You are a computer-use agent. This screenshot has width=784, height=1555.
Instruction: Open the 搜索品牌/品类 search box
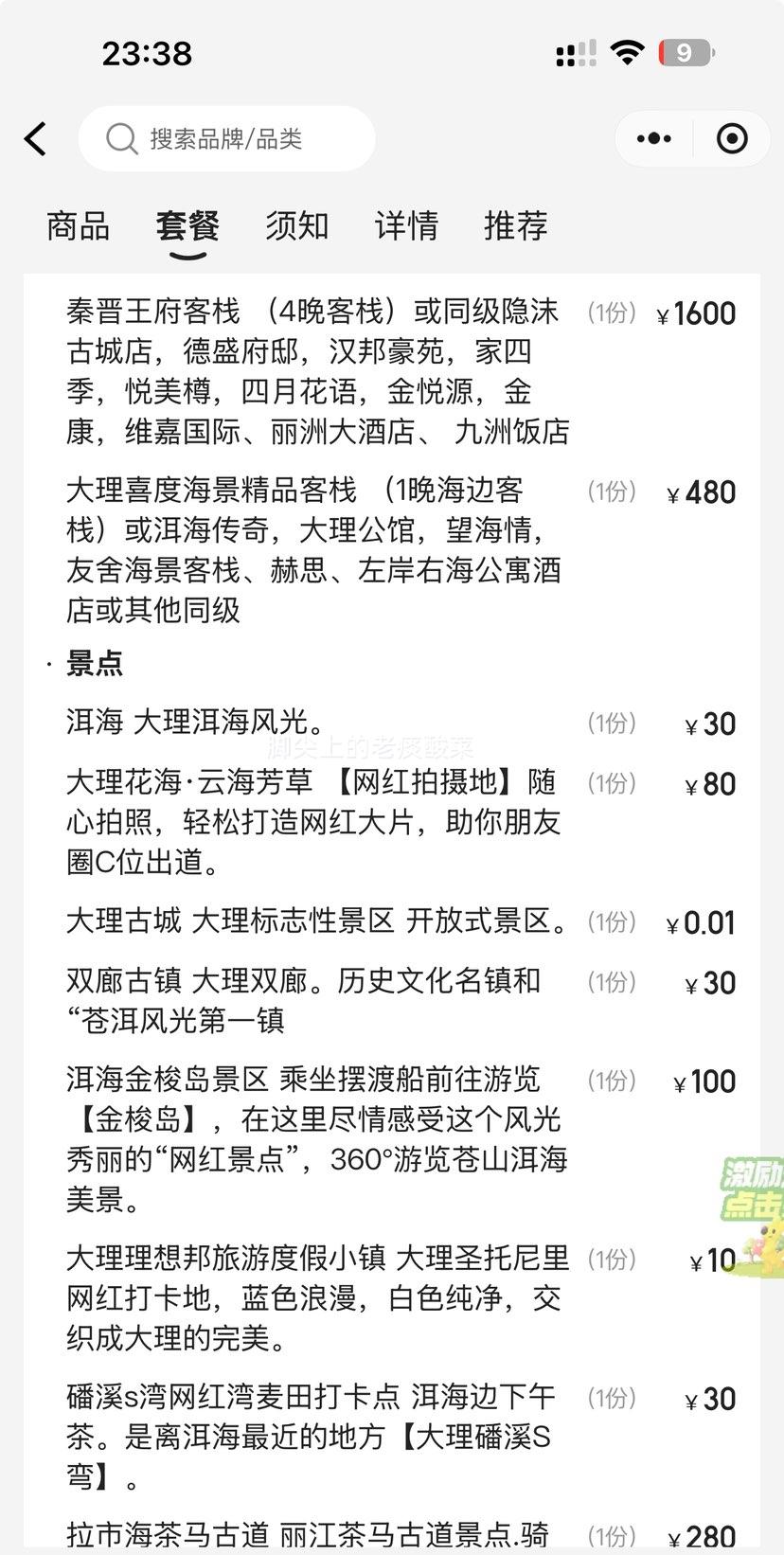227,139
